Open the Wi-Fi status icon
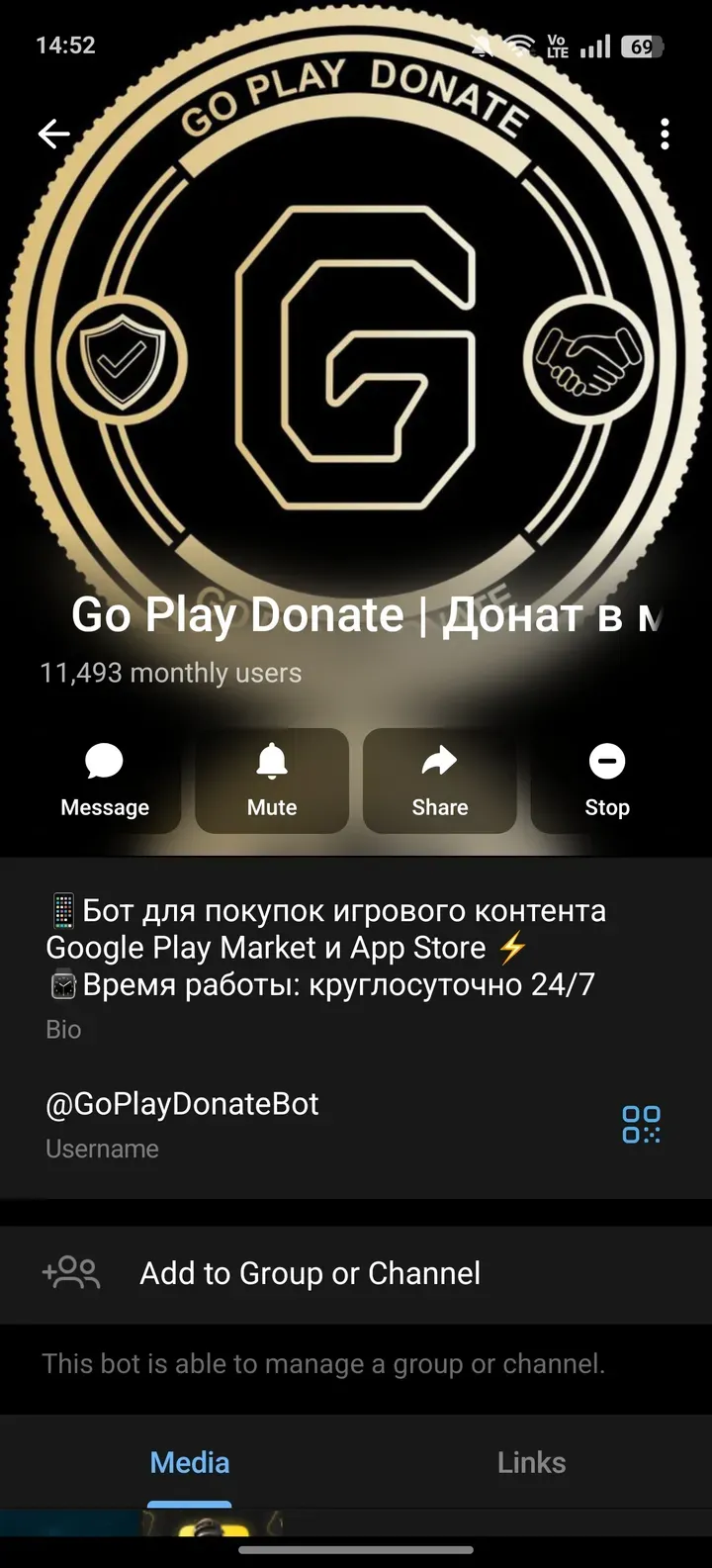Image resolution: width=712 pixels, height=1568 pixels. point(518,45)
